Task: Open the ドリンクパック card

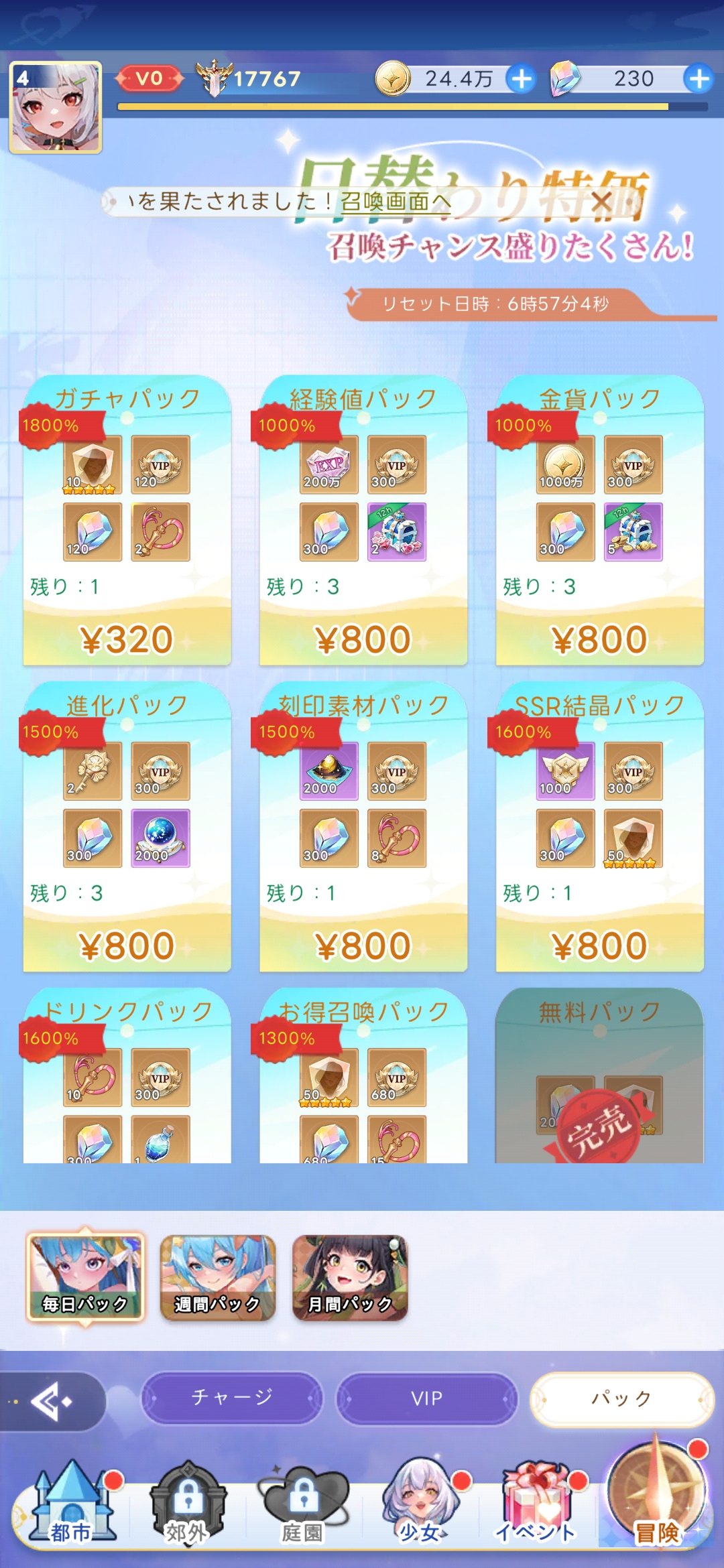Action: click(127, 1079)
